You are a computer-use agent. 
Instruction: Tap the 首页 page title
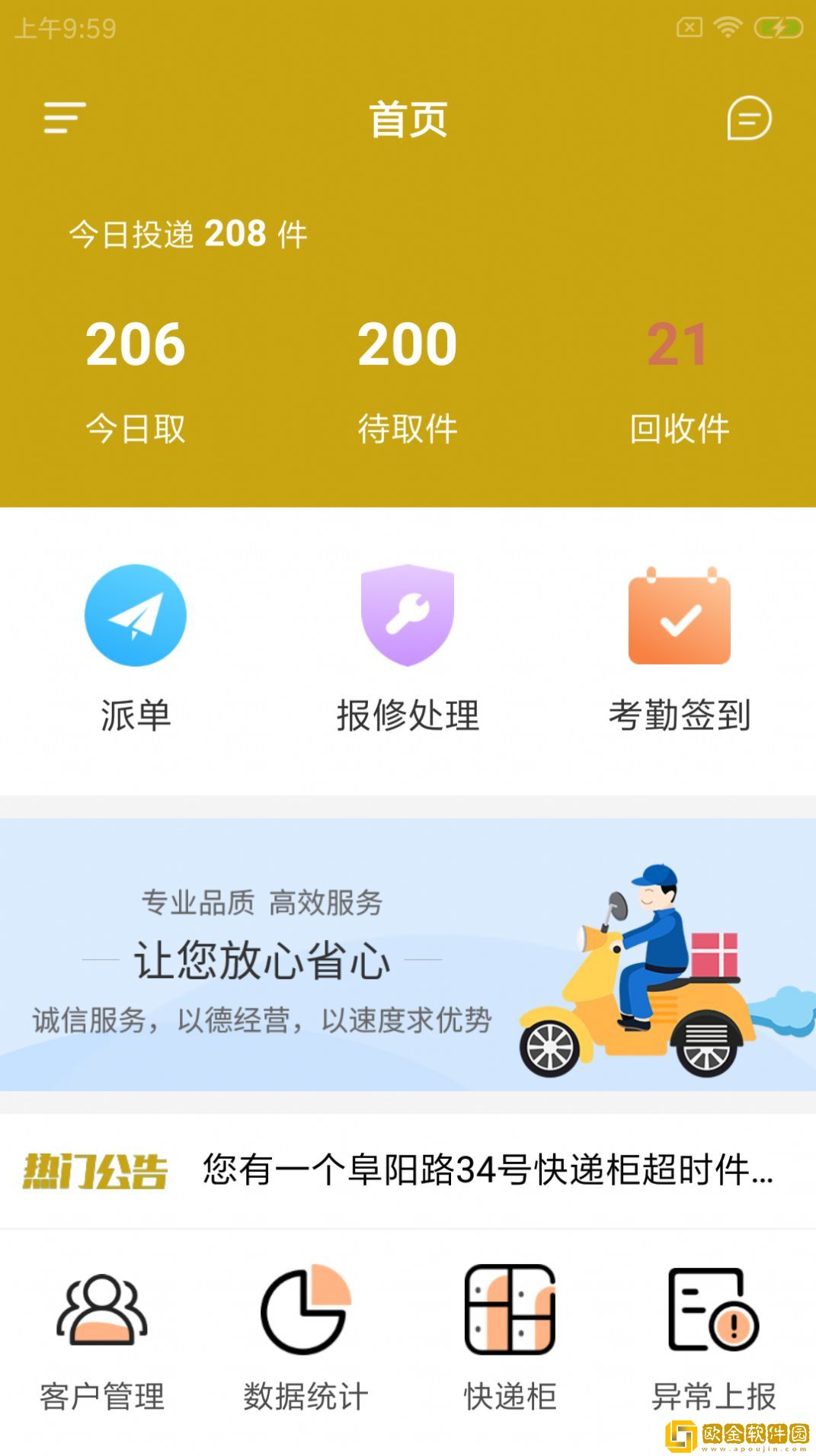(x=408, y=120)
